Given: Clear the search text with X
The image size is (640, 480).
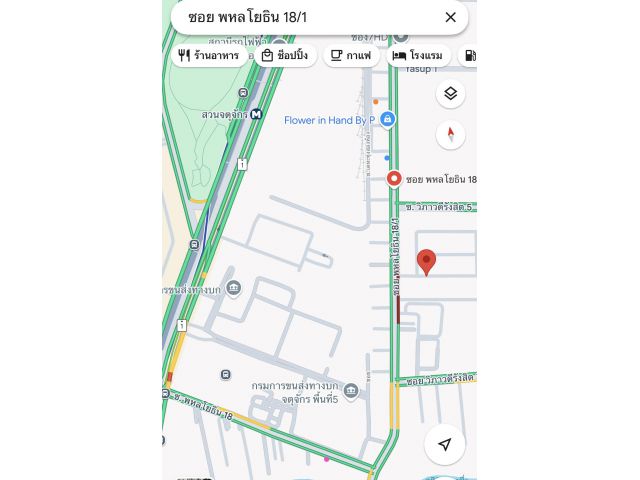Looking at the screenshot, I should (450, 17).
